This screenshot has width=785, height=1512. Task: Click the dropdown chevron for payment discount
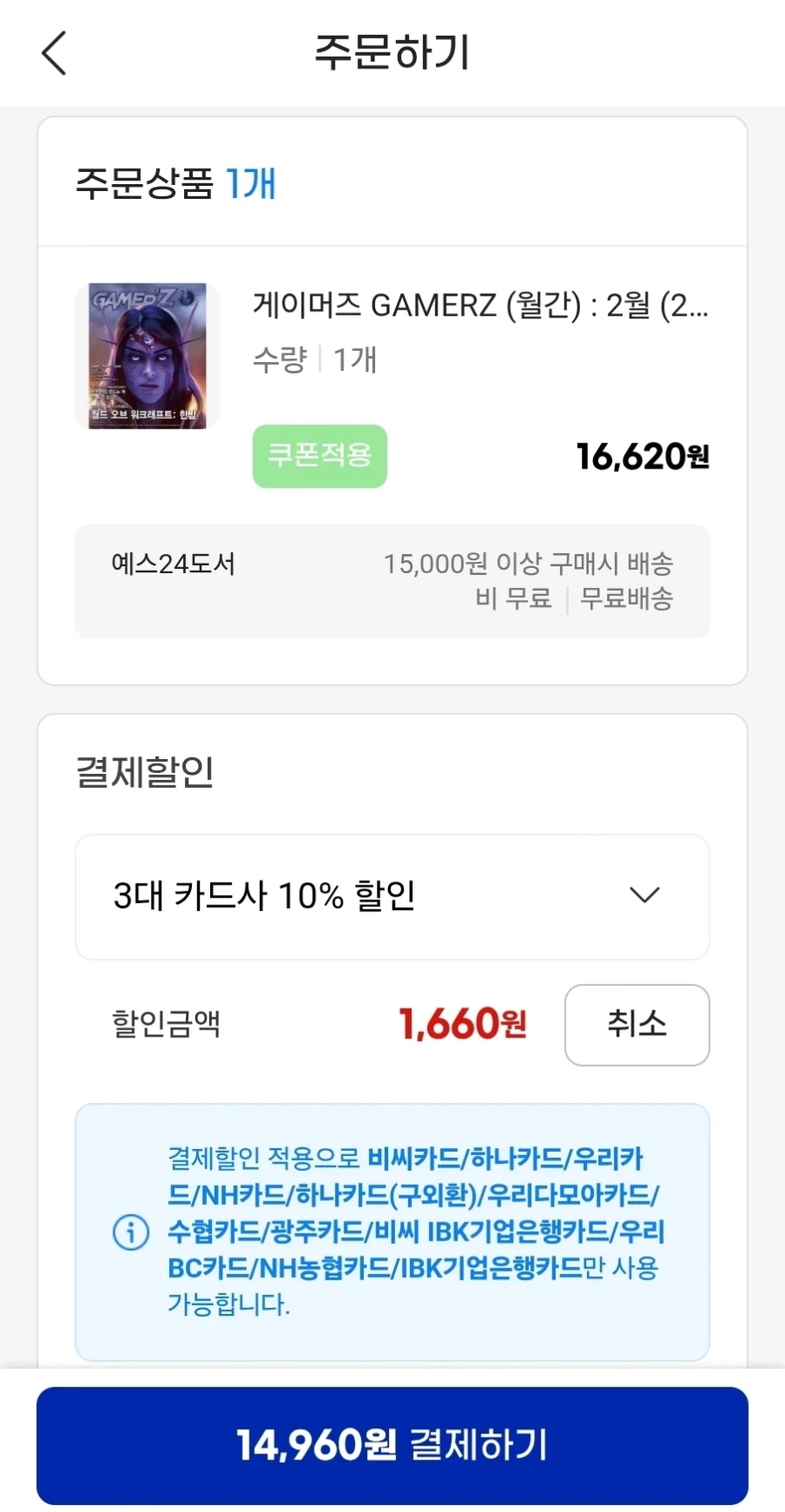point(644,895)
